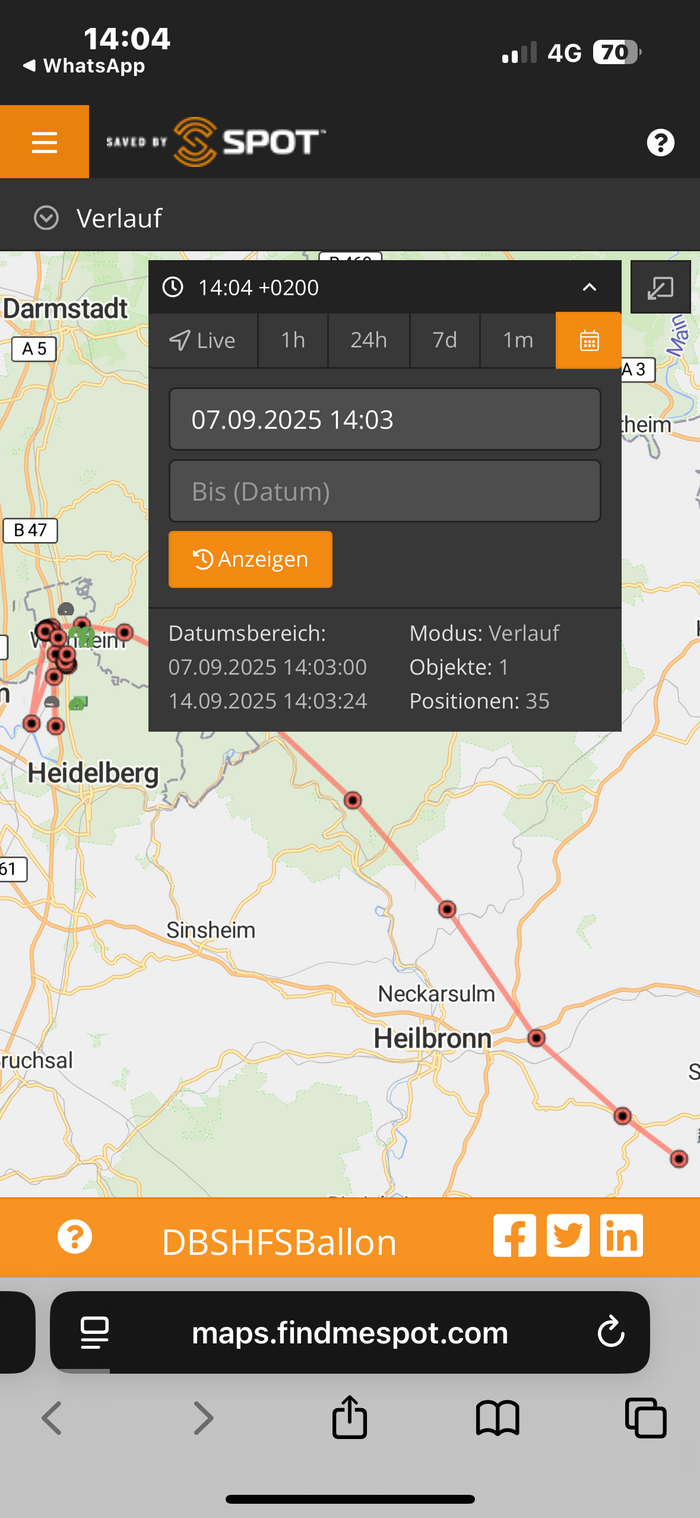Reload the maps.findmespot.com page
The image size is (700, 1518).
tap(610, 1332)
